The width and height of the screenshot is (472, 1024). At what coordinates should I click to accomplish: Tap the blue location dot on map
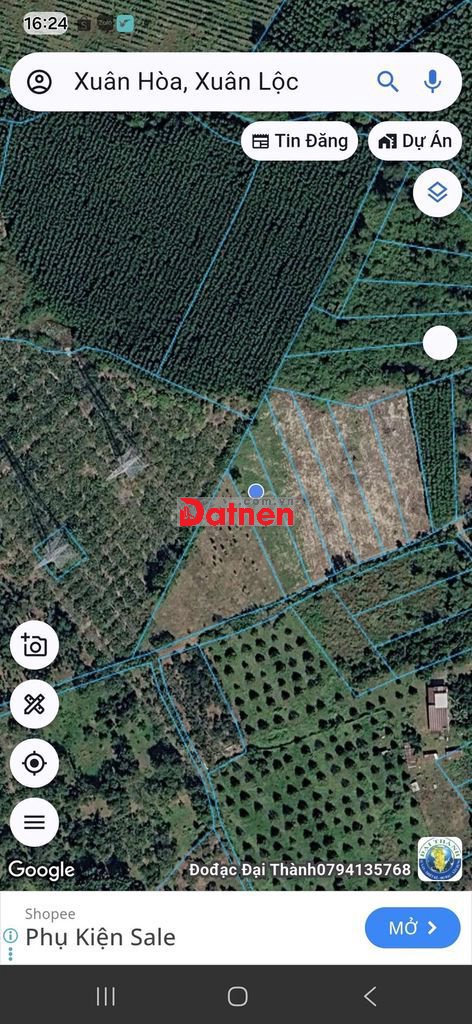click(x=257, y=491)
